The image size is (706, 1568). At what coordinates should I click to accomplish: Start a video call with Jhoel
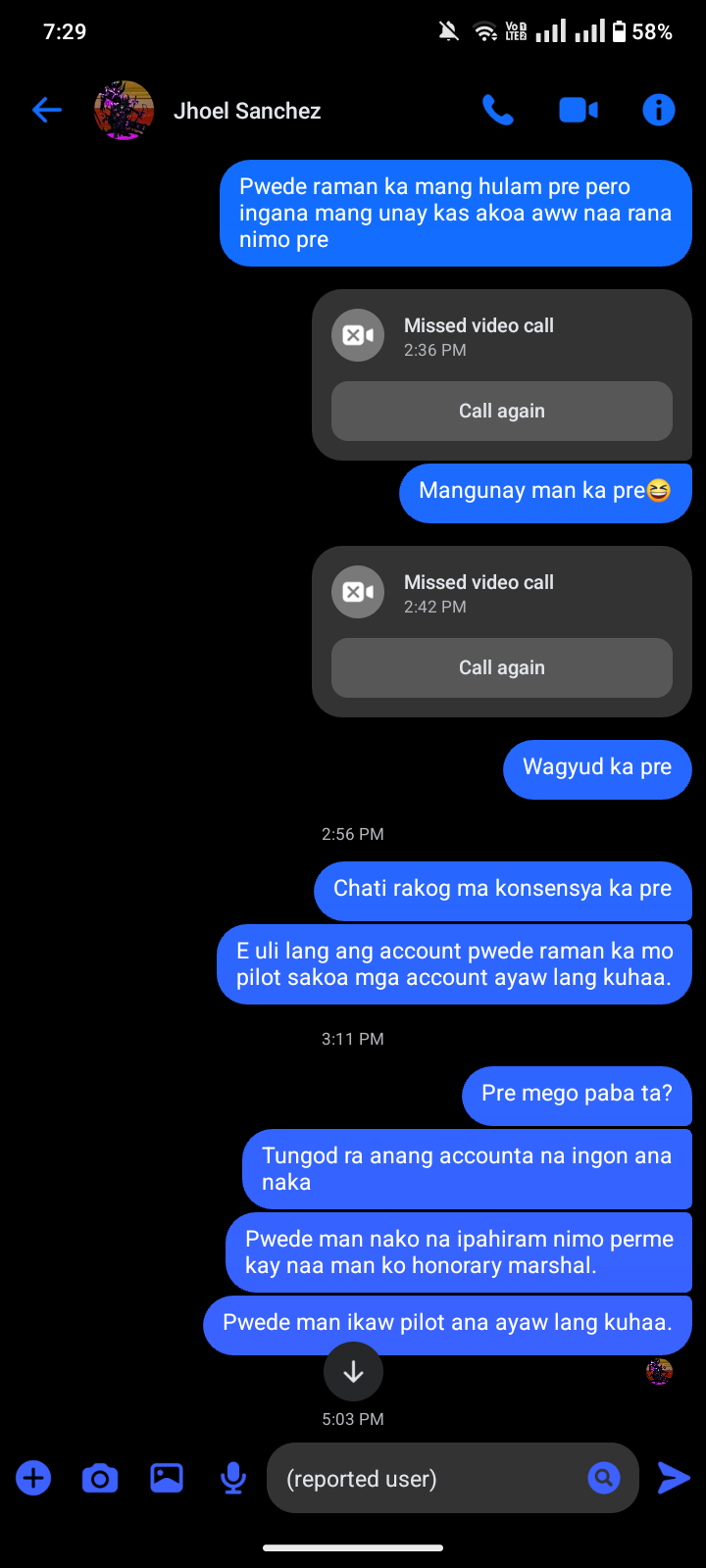[x=579, y=111]
